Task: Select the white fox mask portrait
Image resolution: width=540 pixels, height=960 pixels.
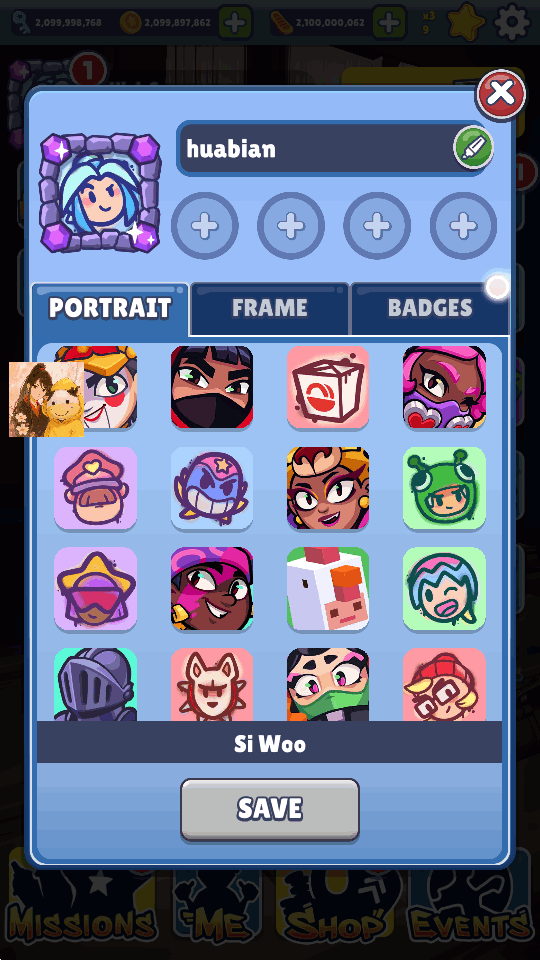Action: [212, 684]
